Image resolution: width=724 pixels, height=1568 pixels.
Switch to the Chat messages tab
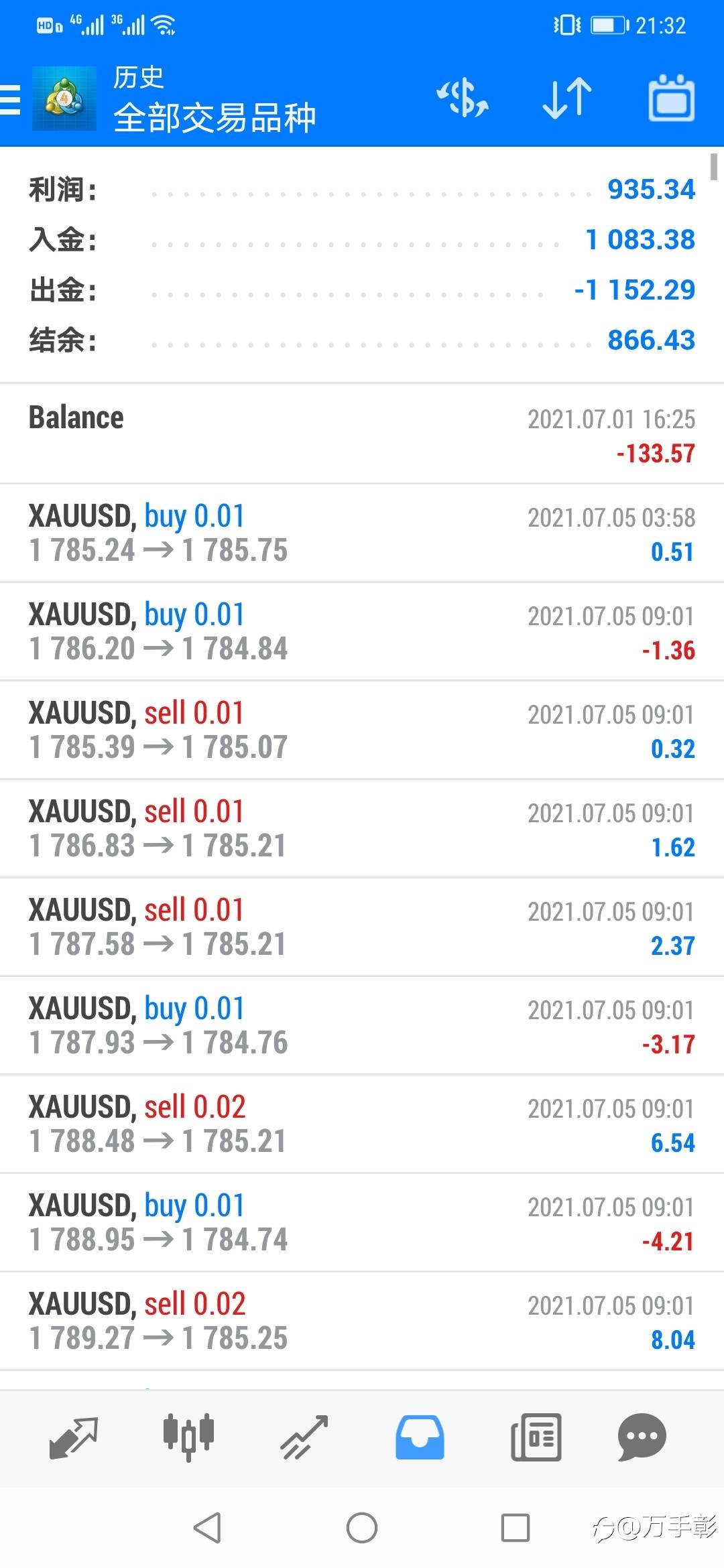click(x=642, y=1437)
